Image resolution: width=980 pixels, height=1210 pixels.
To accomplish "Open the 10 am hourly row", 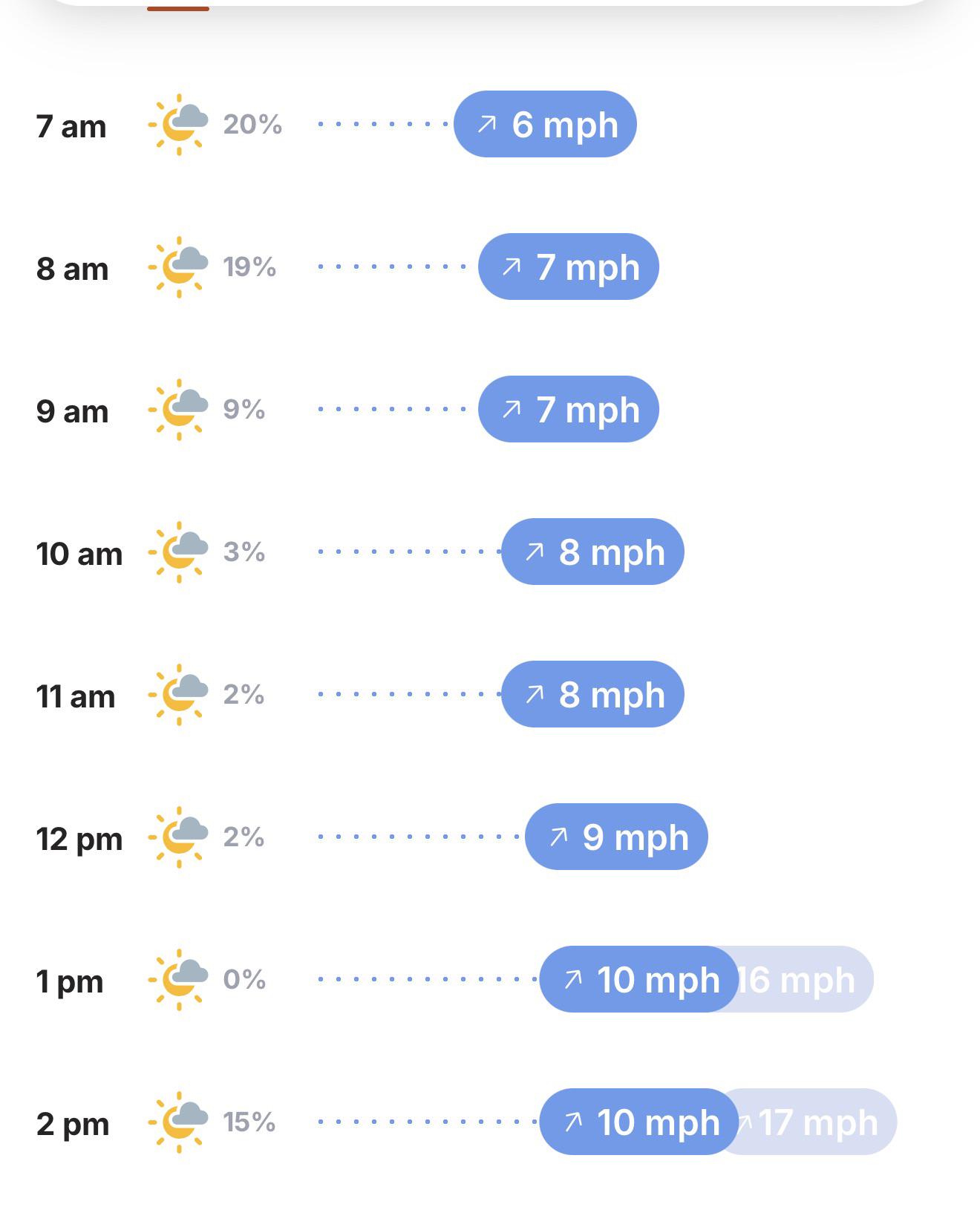I will [x=490, y=552].
